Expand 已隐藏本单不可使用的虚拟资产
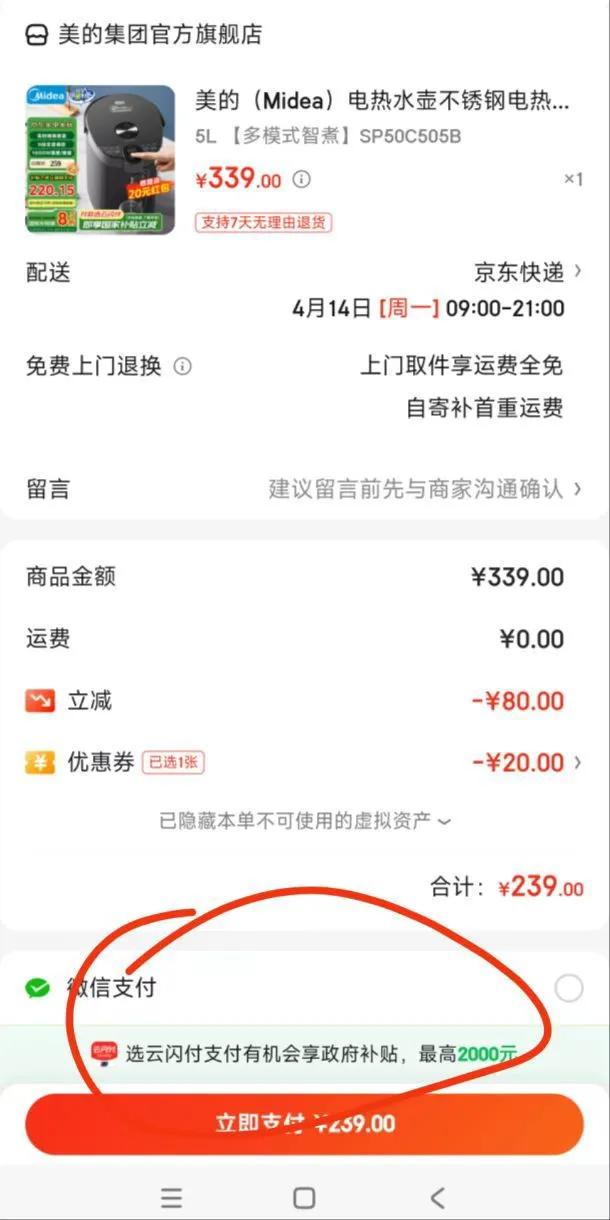Viewport: 610px width, 1220px height. tap(305, 821)
